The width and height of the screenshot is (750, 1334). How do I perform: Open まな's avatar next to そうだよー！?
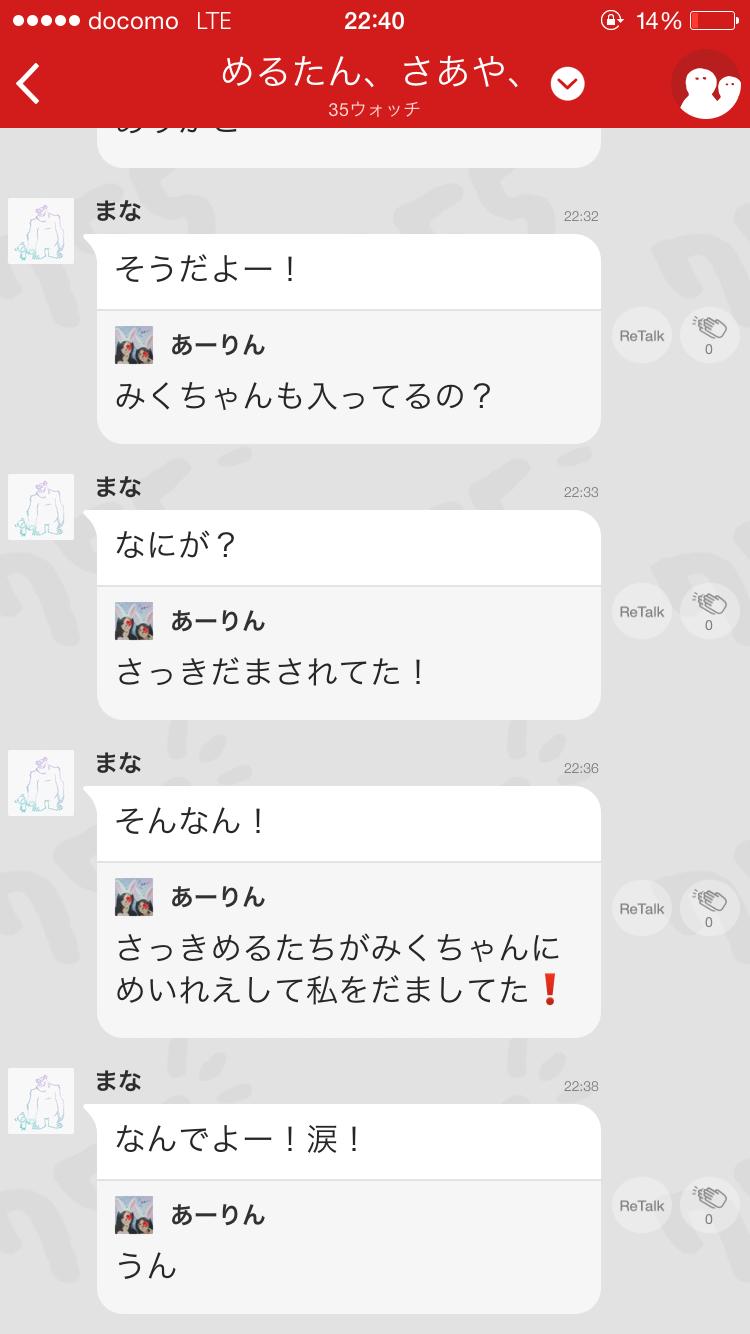click(x=40, y=231)
